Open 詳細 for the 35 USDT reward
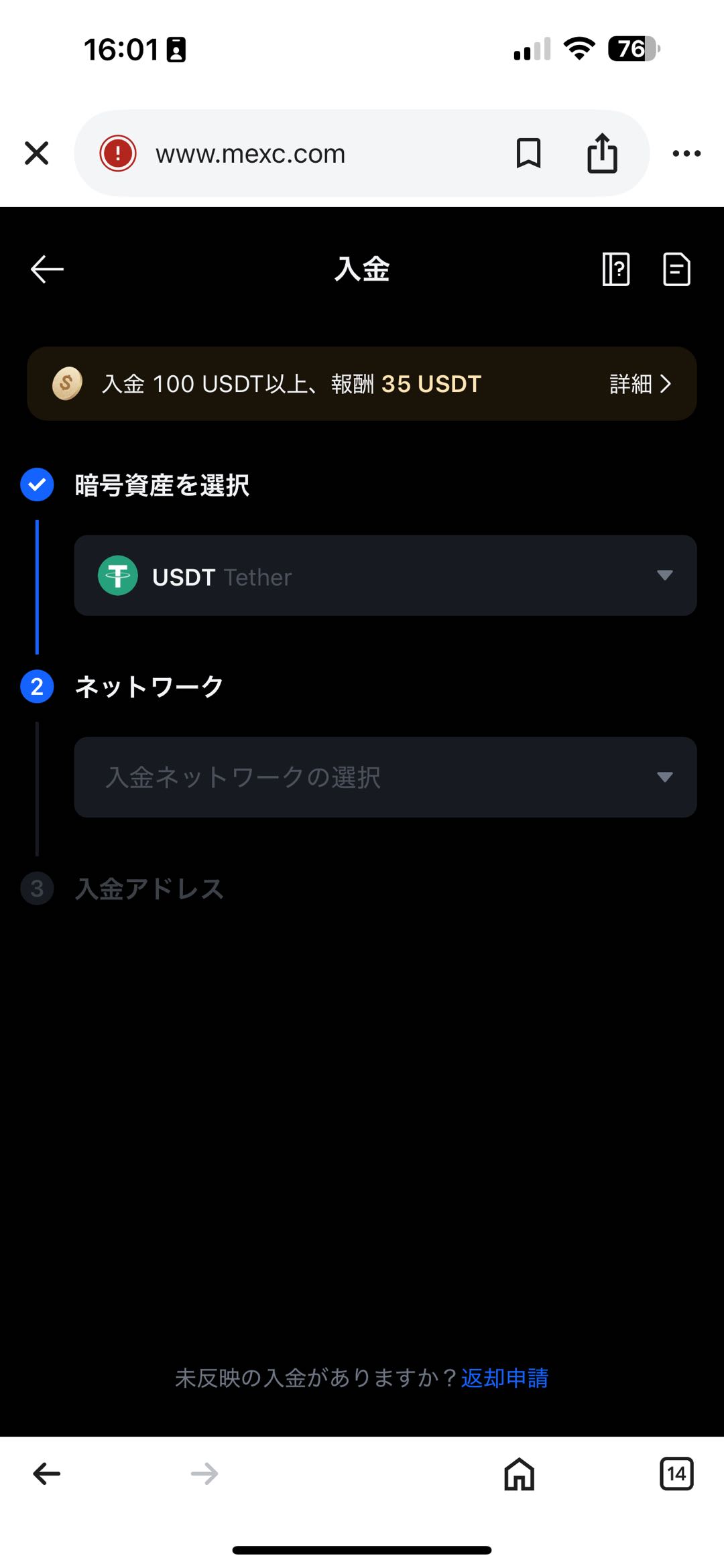Viewport: 724px width, 1568px height. 640,384
